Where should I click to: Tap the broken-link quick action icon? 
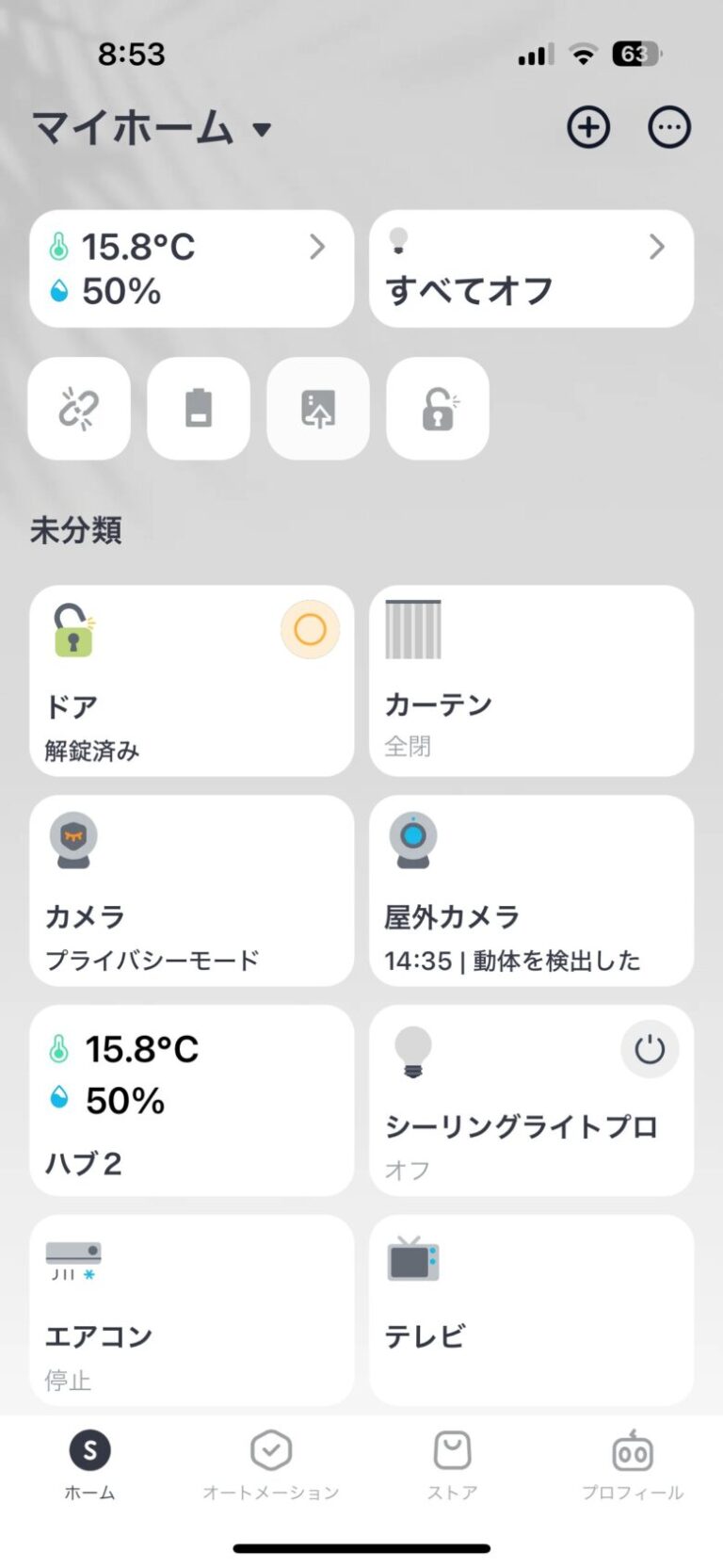coord(78,409)
